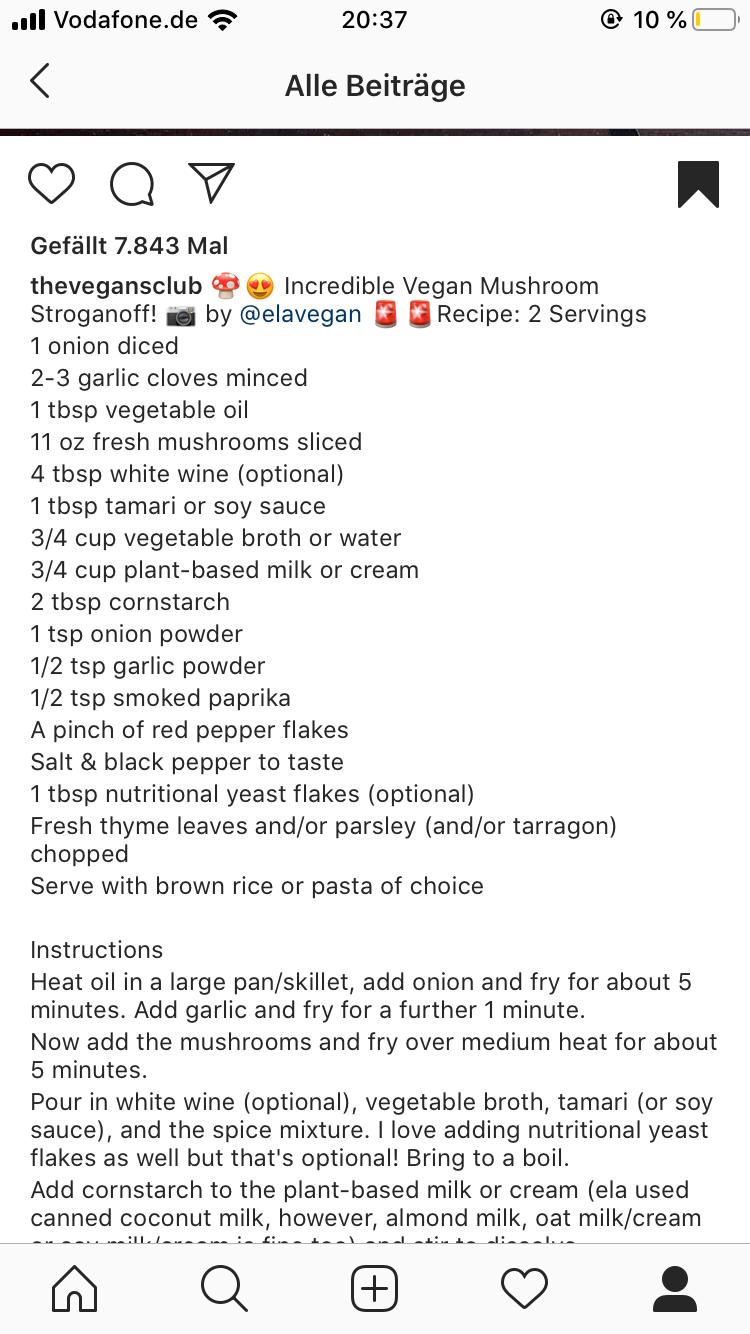Go back from Alle Beiträge
This screenshot has height=1334, width=750.
pos(40,82)
